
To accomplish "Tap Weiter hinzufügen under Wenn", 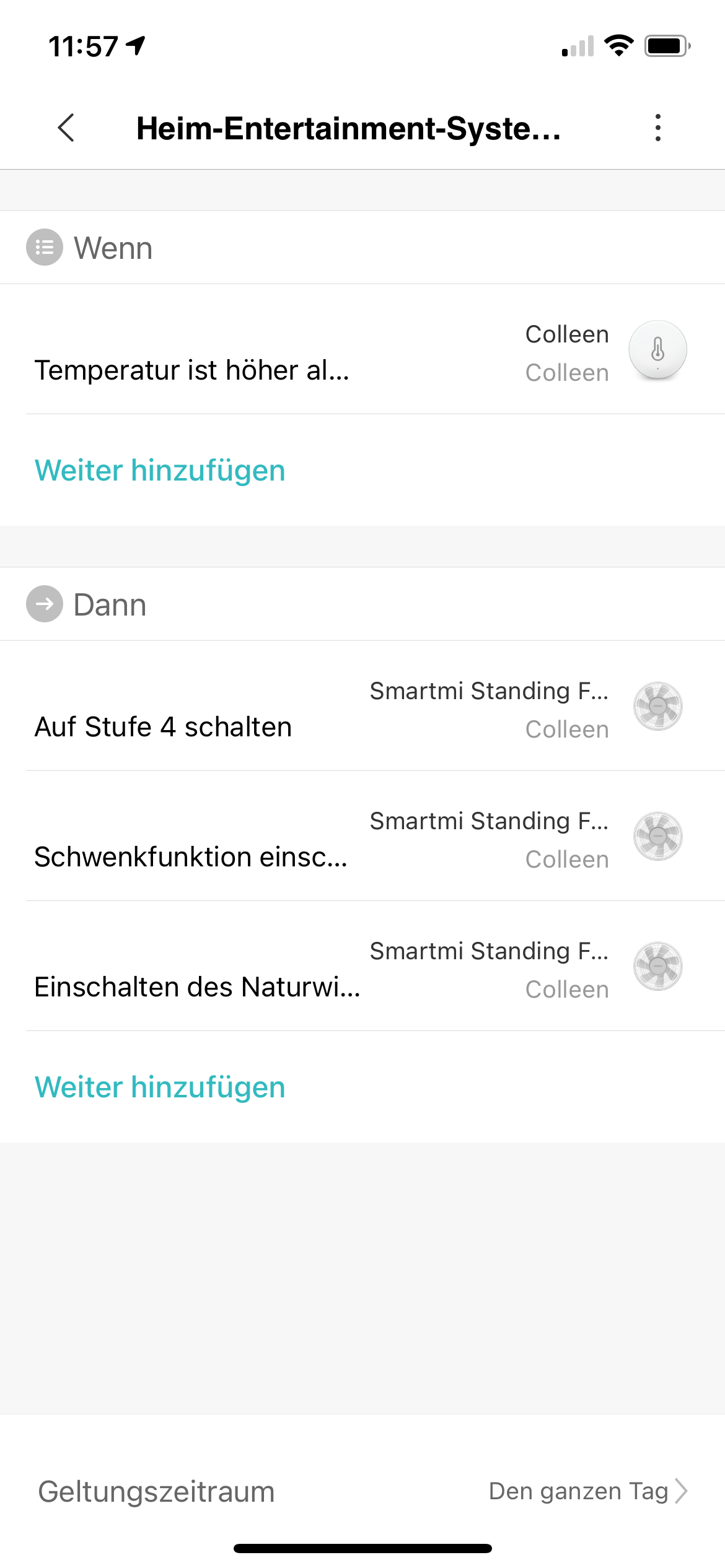I will click(160, 470).
